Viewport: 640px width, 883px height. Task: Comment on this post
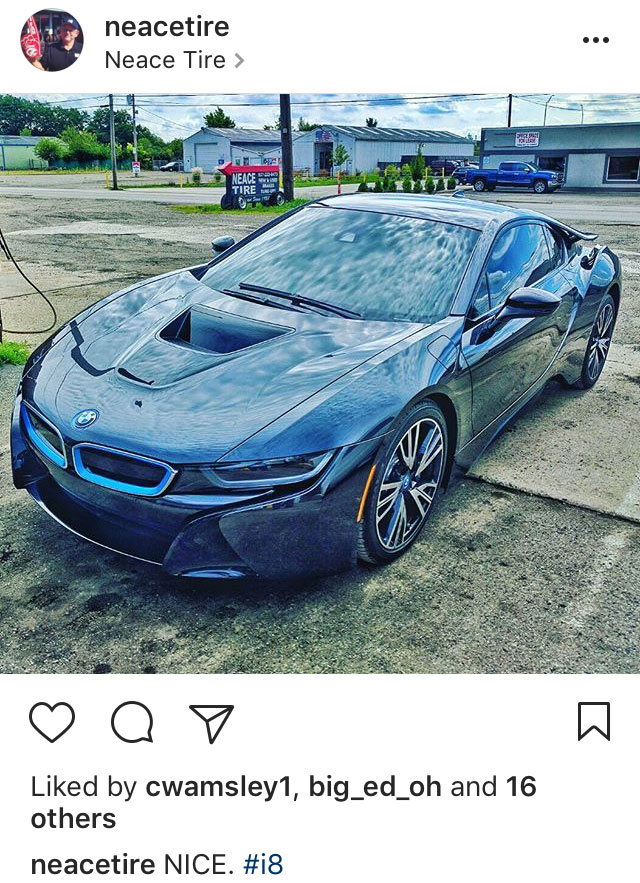click(132, 721)
